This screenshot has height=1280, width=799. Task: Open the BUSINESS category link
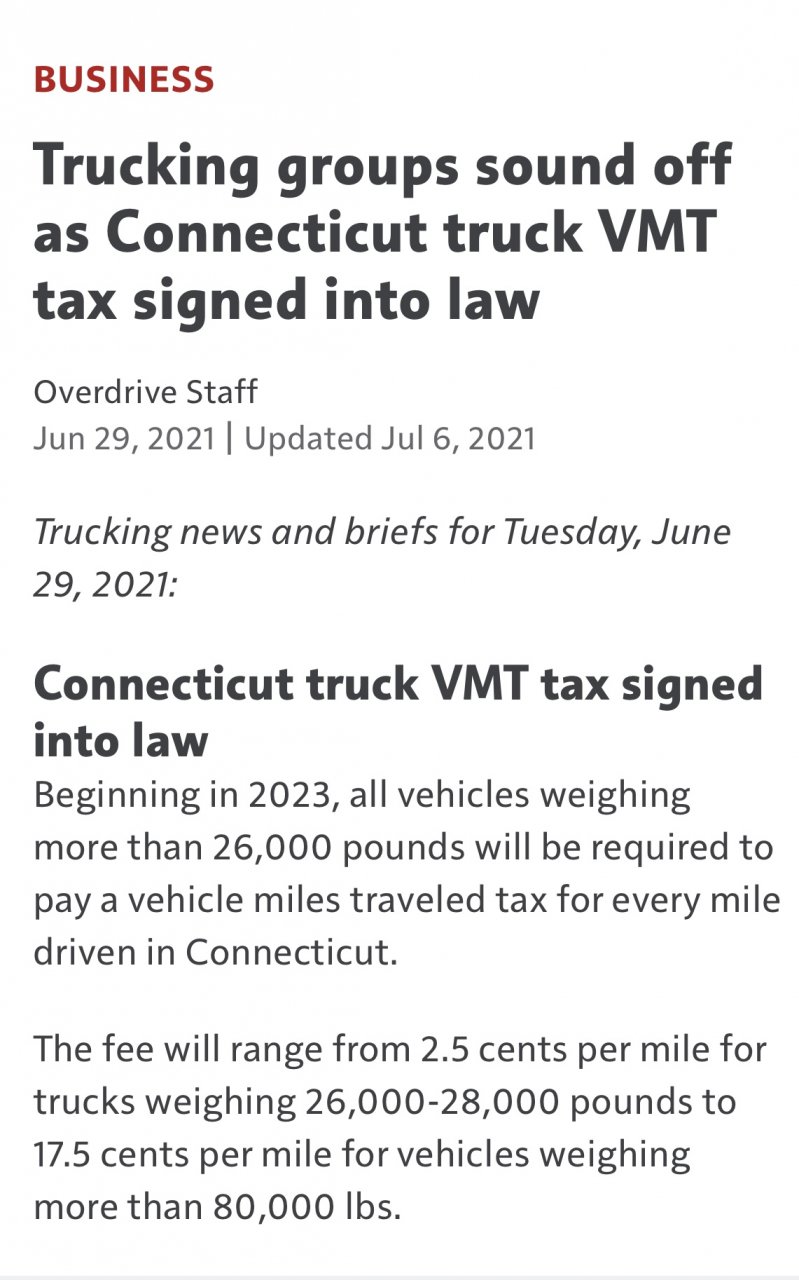124,79
